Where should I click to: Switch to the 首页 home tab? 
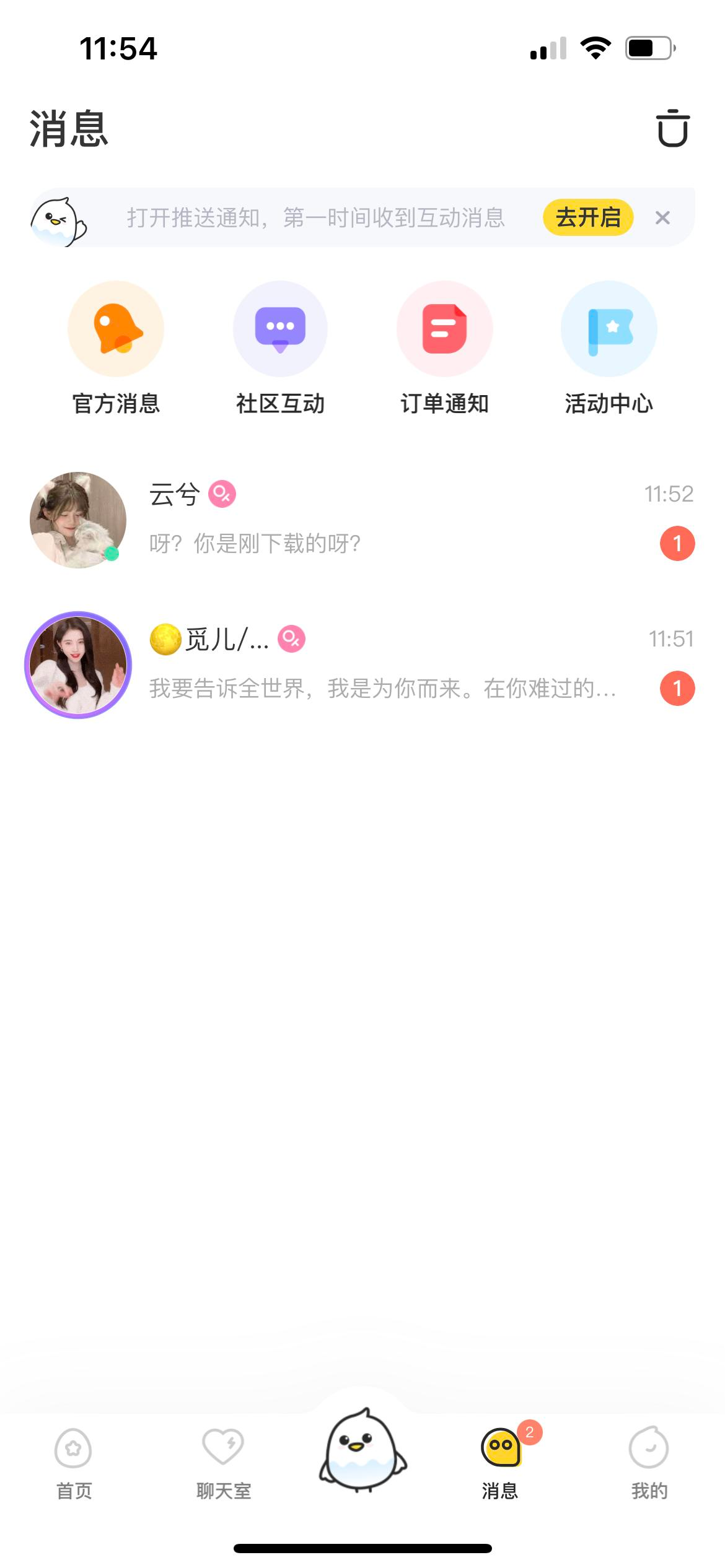[x=74, y=1462]
